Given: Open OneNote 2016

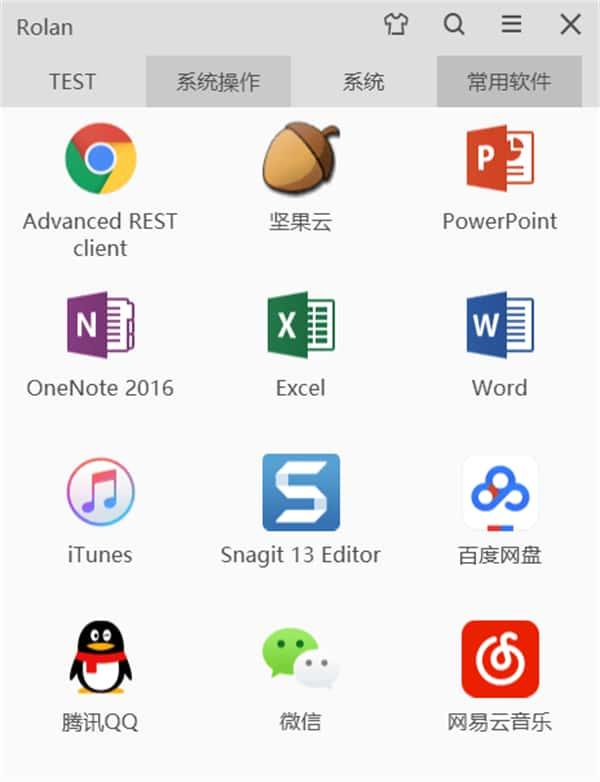Looking at the screenshot, I should pos(100,326).
